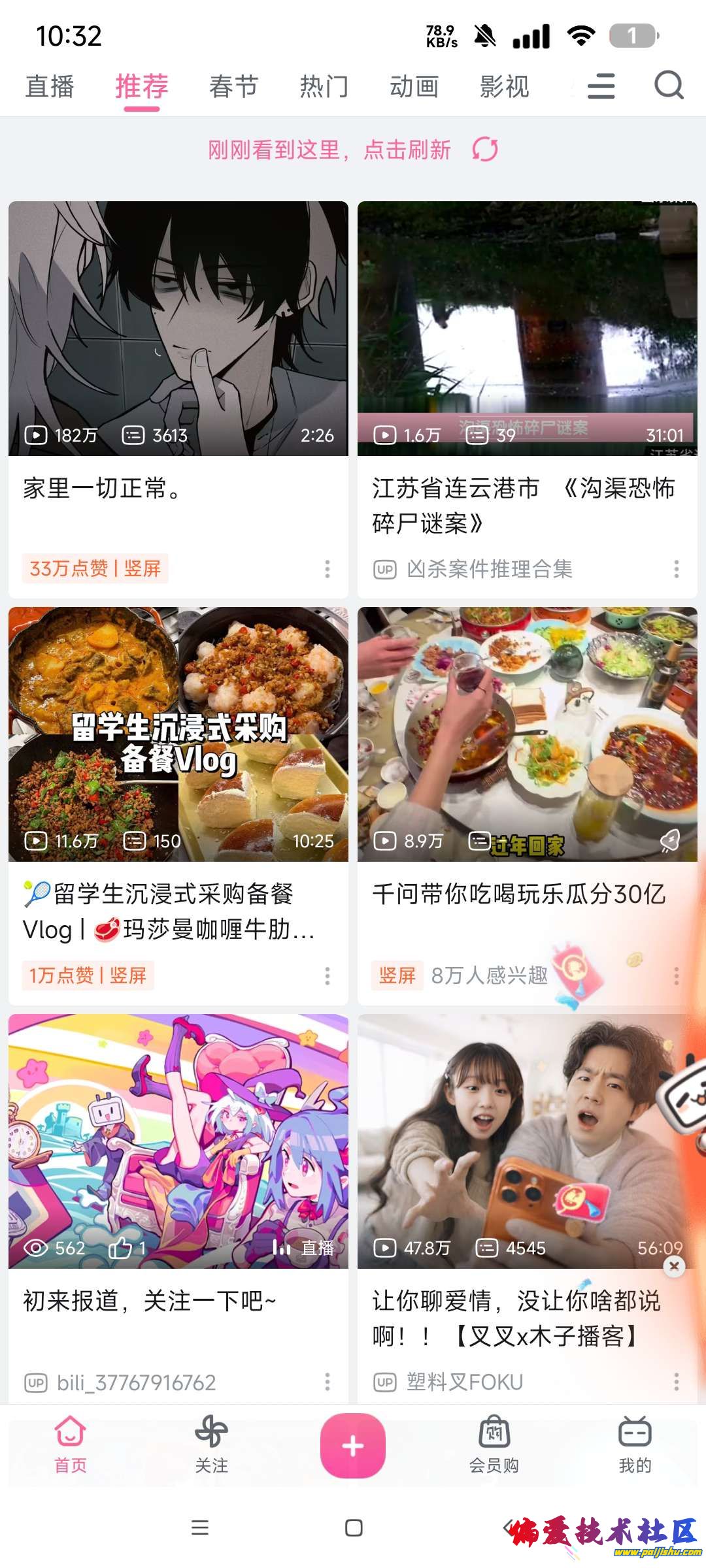Switch to the 春节 top tab
The image size is (706, 1568).
click(x=233, y=87)
